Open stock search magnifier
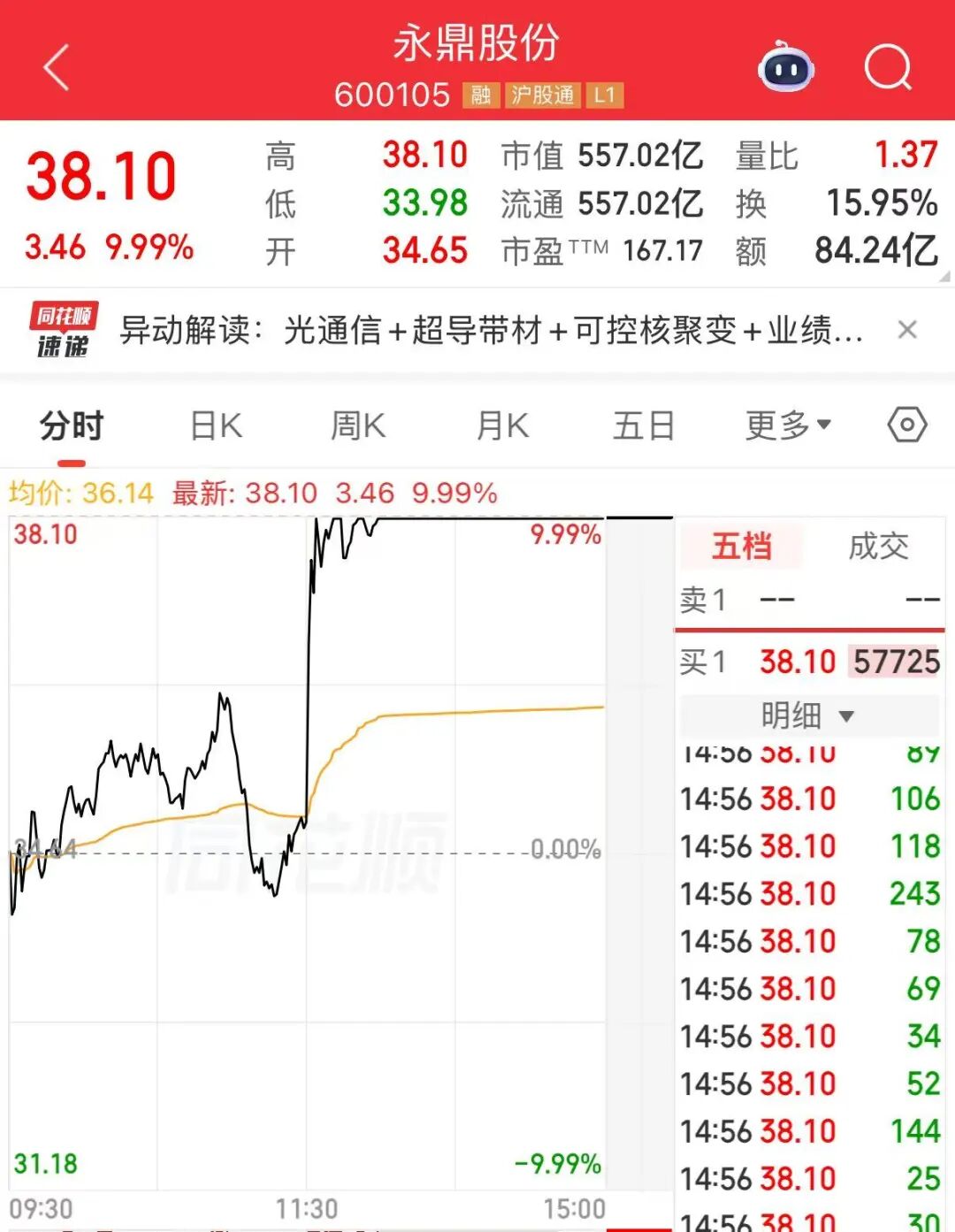This screenshot has width=955, height=1232. coord(887,67)
